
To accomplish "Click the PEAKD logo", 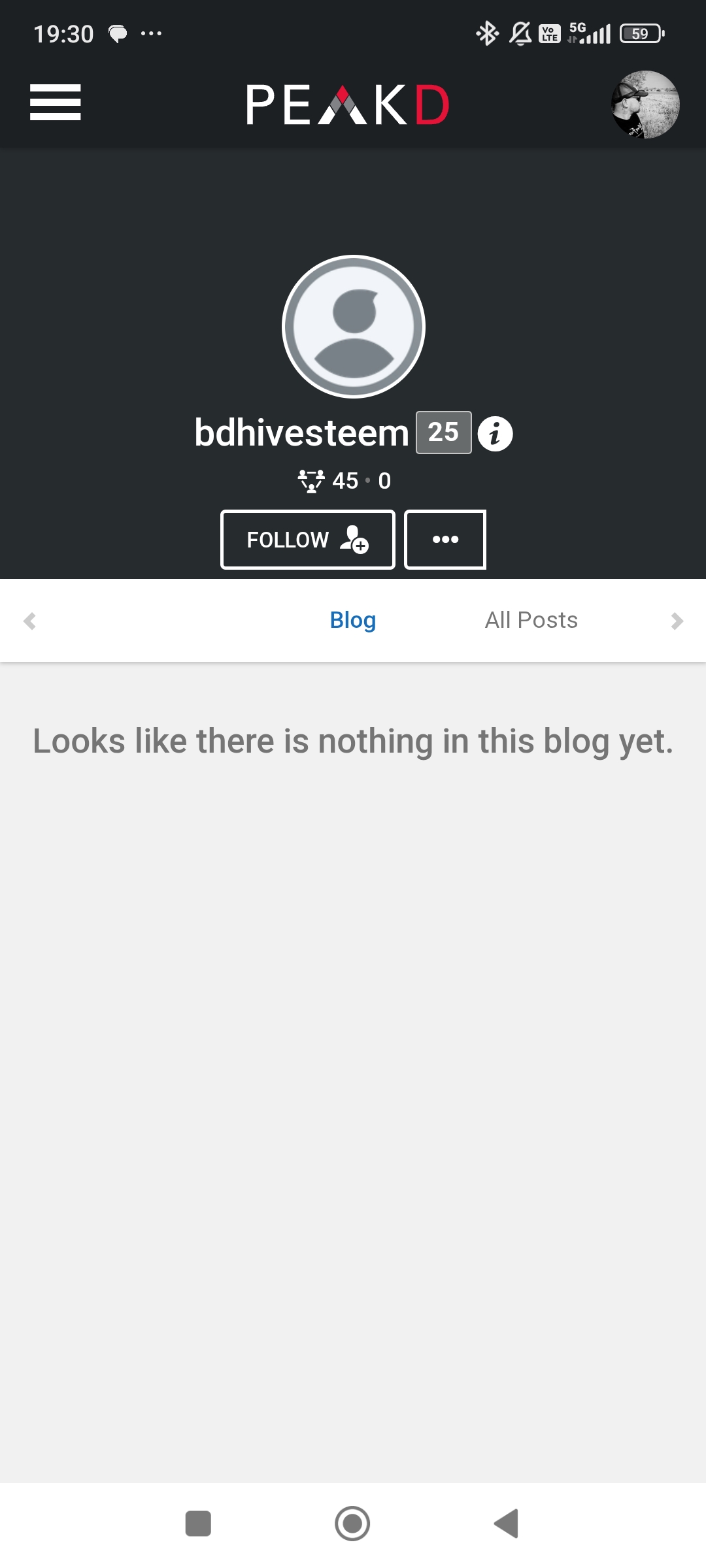I will pos(348,104).
